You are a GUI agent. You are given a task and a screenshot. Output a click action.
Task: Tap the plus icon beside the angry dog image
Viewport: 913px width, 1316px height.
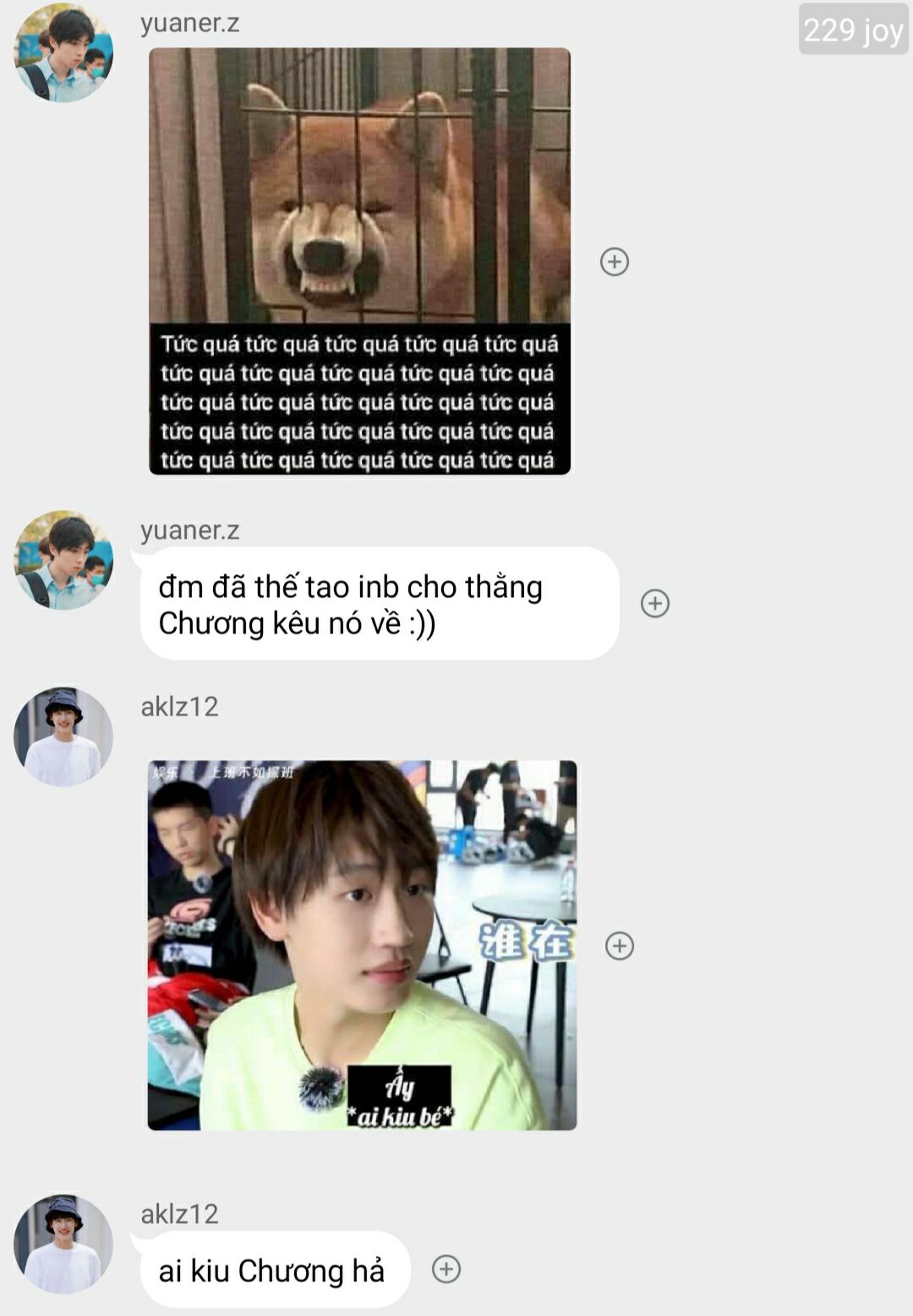tap(615, 262)
